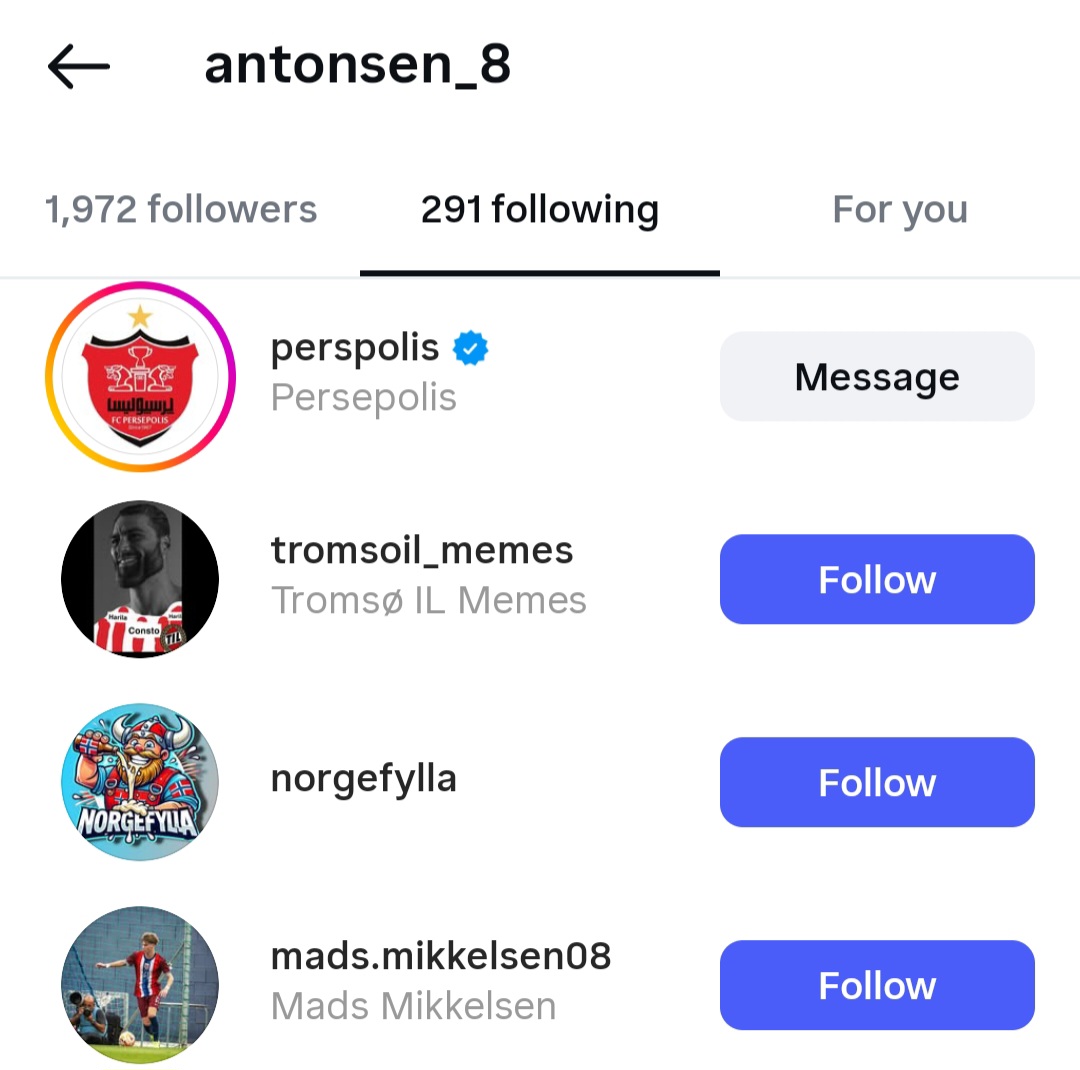Screen dimensions: 1080x1070
Task: Switch to the 1,972 followers tab
Action: (181, 210)
